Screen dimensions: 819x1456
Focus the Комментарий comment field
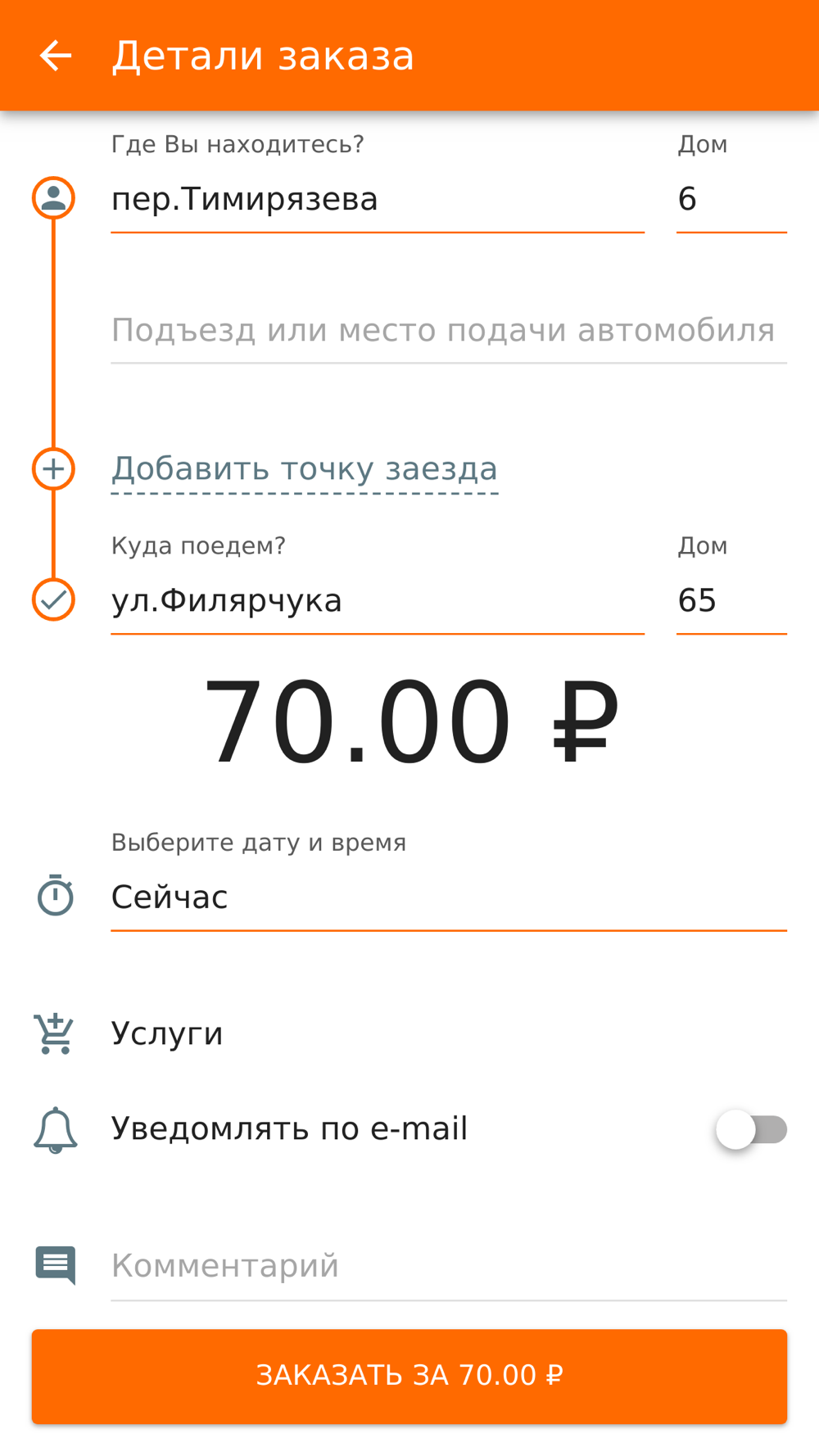tap(448, 1266)
